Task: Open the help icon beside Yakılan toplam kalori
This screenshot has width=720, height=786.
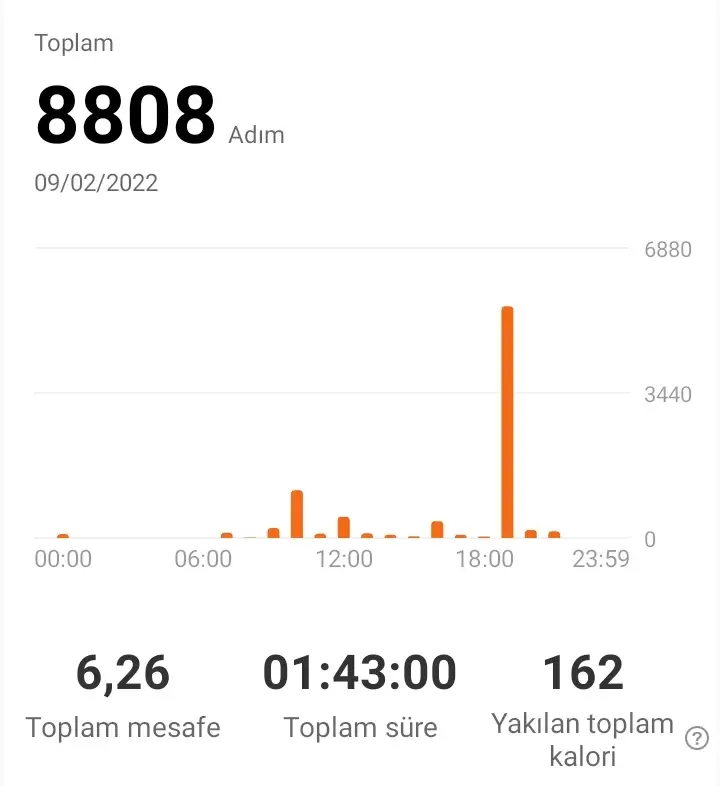Action: (696, 739)
